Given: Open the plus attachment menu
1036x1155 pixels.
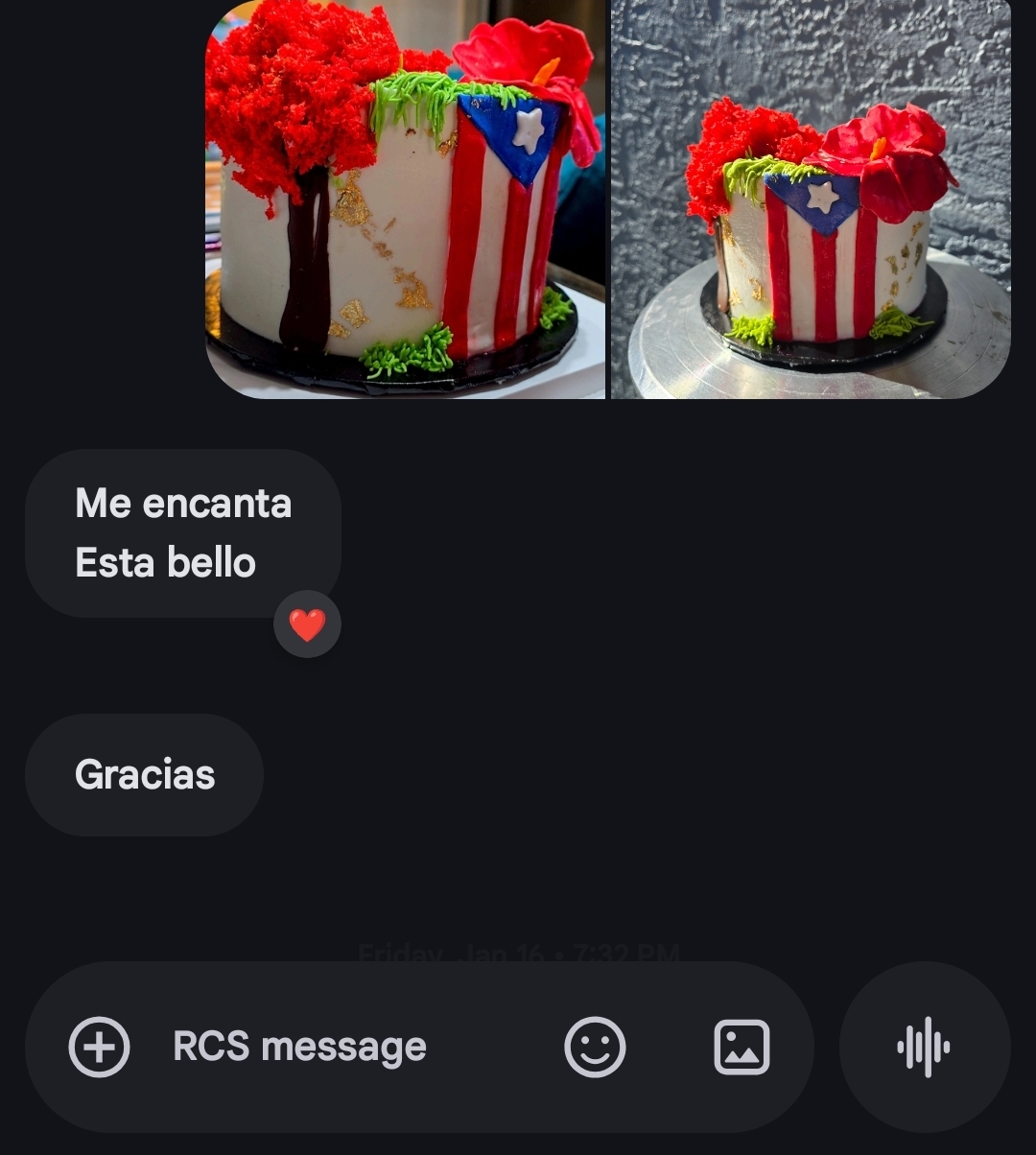Looking at the screenshot, I should click(100, 1047).
